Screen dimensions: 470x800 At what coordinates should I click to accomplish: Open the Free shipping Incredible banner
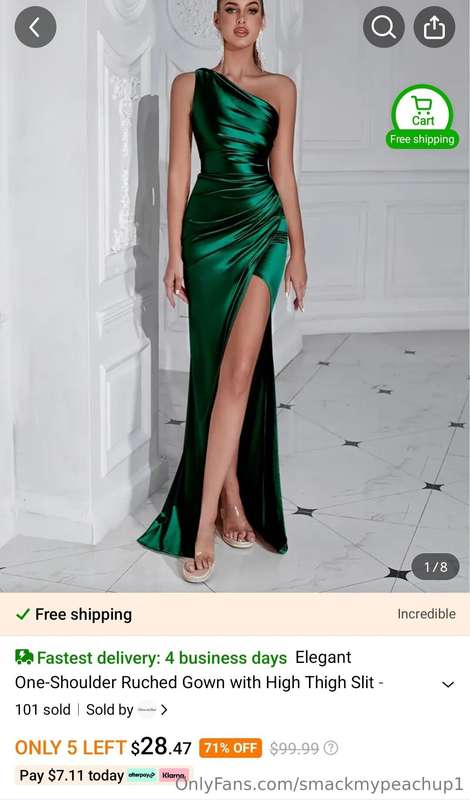(x=235, y=614)
